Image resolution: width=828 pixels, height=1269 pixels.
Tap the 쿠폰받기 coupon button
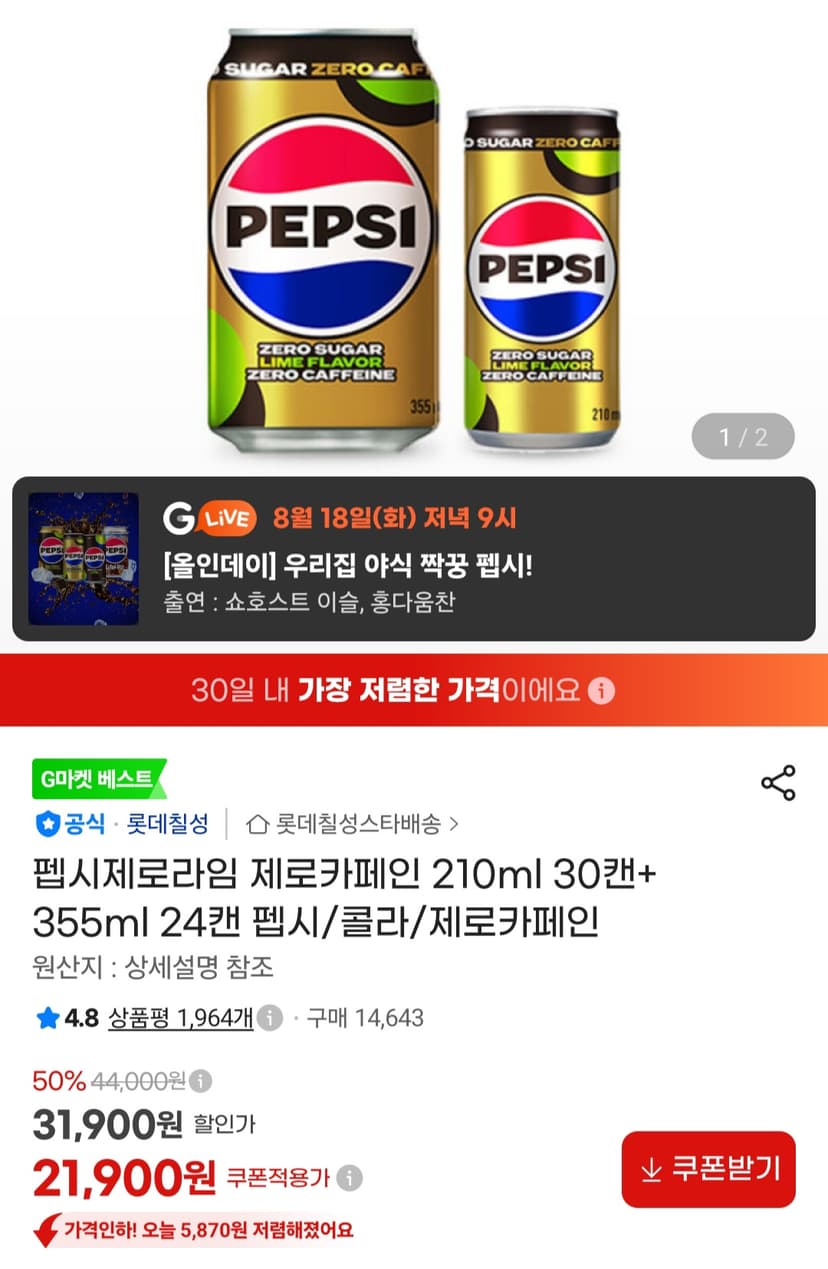click(708, 1169)
